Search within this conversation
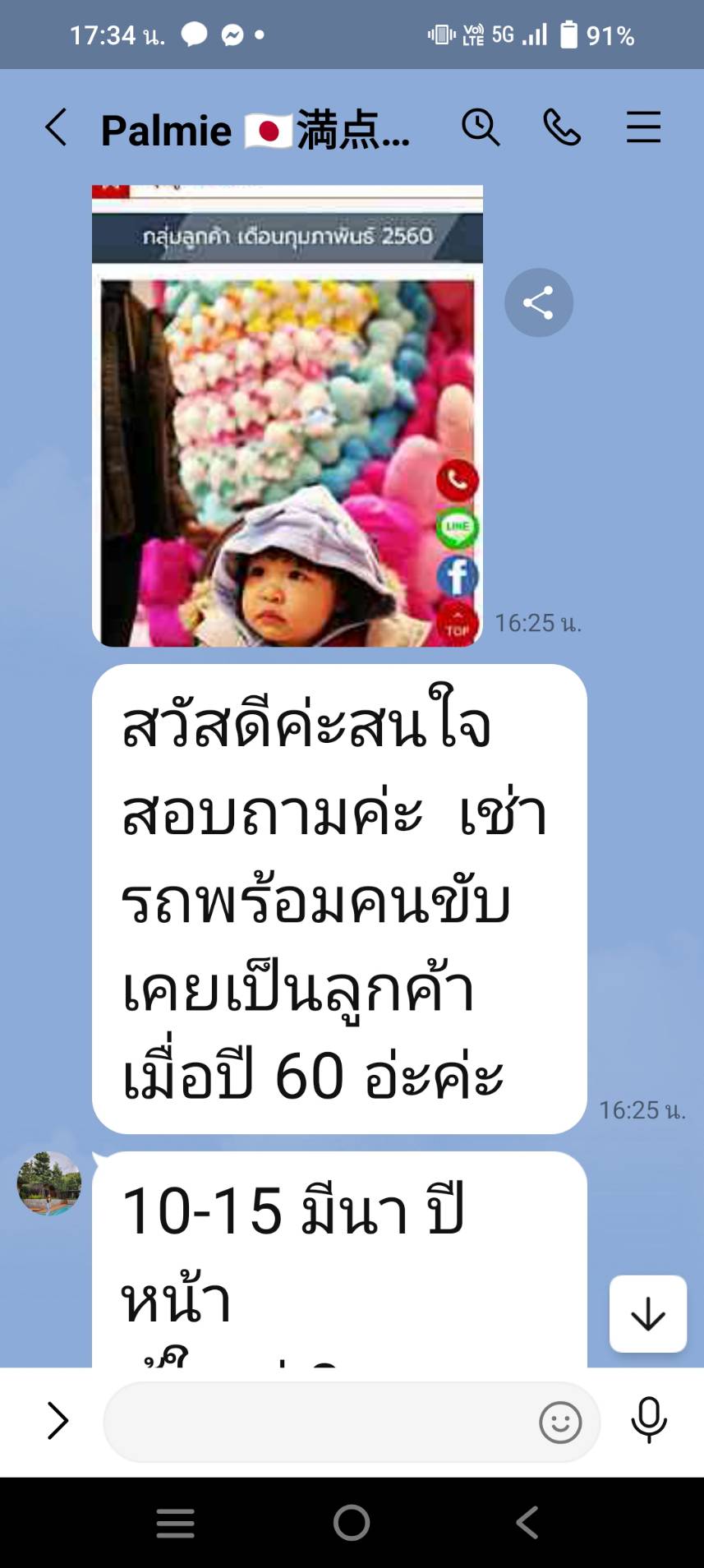 (x=481, y=128)
